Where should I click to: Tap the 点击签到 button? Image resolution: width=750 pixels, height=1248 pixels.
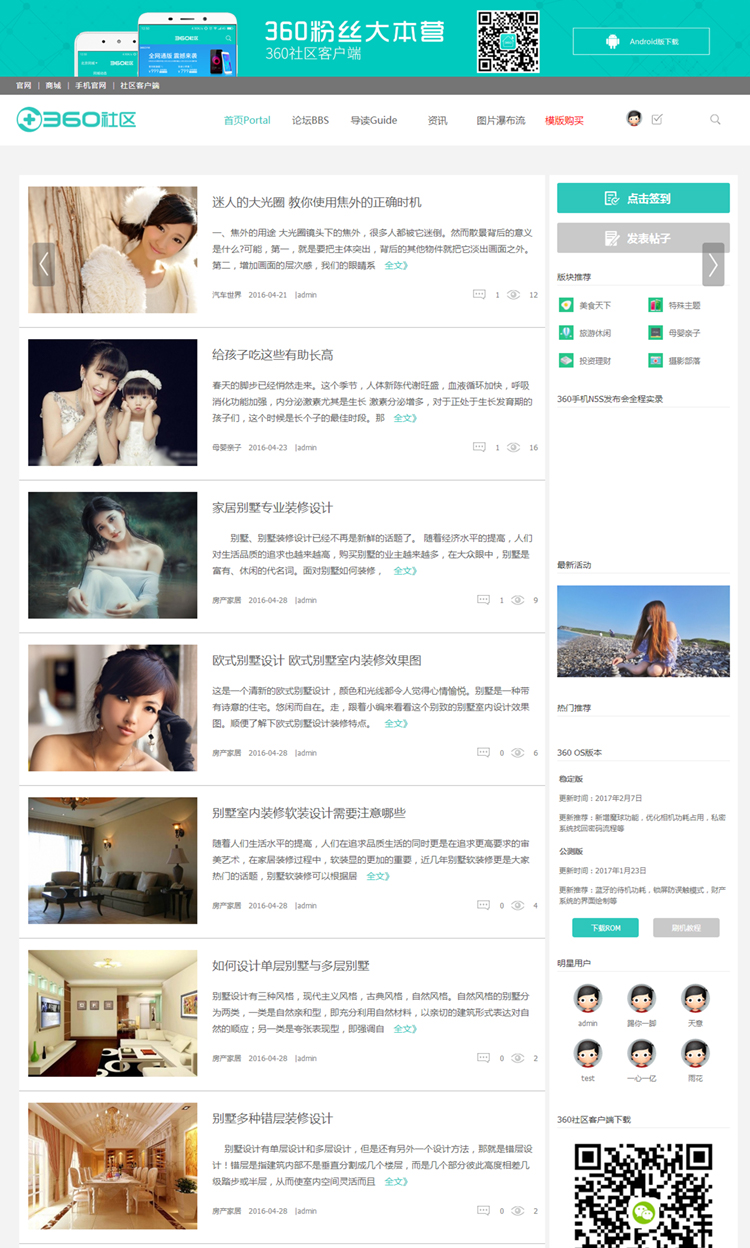pos(643,198)
